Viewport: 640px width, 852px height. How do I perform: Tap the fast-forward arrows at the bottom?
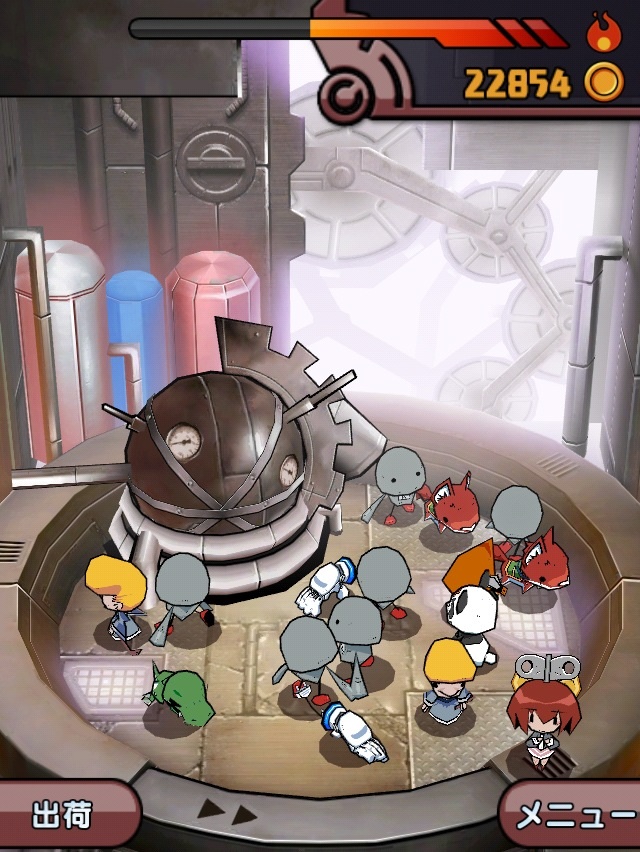227,811
